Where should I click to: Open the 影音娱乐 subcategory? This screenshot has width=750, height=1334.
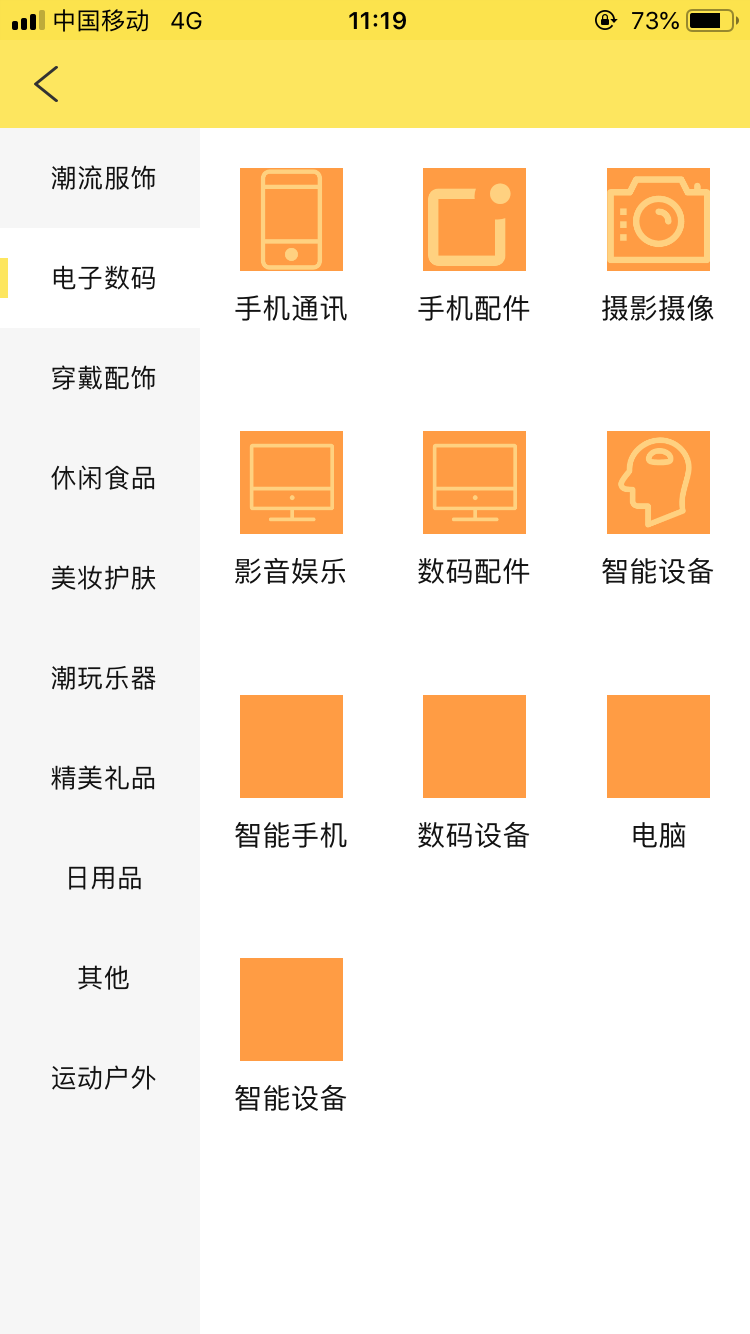coord(291,483)
